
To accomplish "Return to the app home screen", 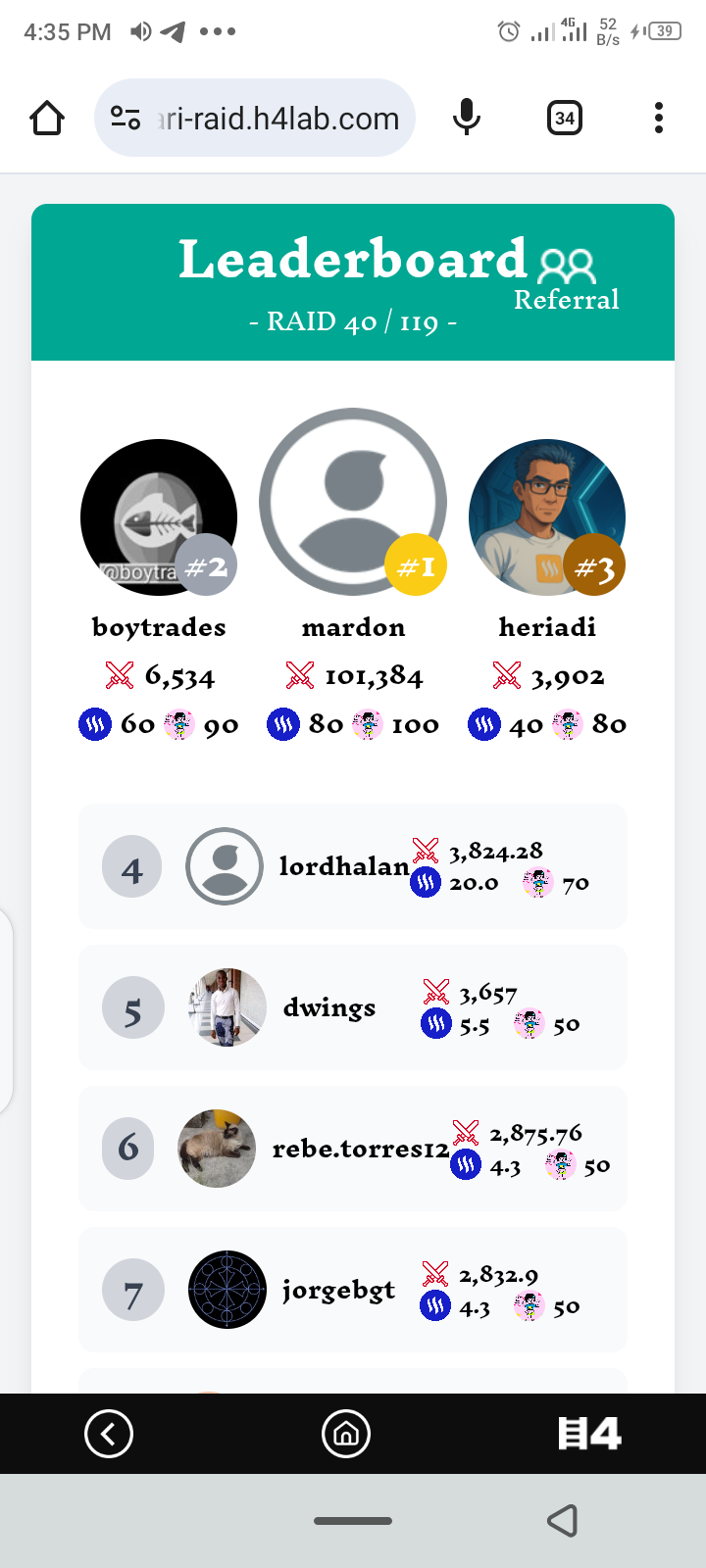I will point(346,1434).
